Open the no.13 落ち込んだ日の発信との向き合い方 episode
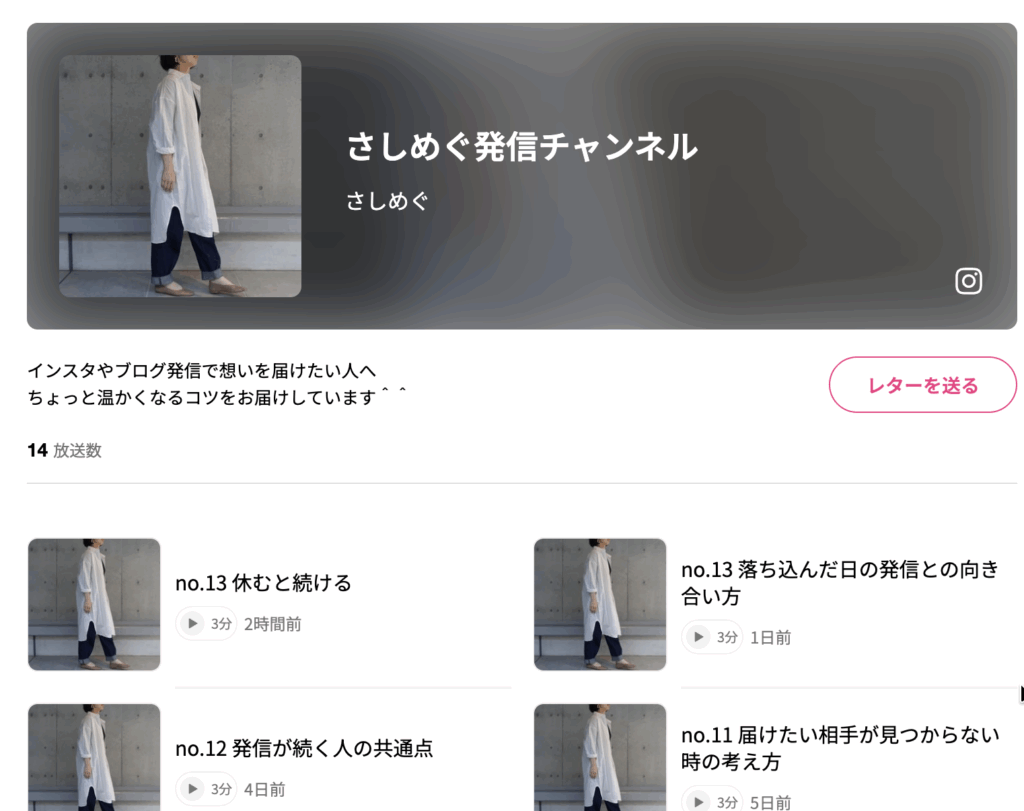This screenshot has height=811, width=1024. 839,582
